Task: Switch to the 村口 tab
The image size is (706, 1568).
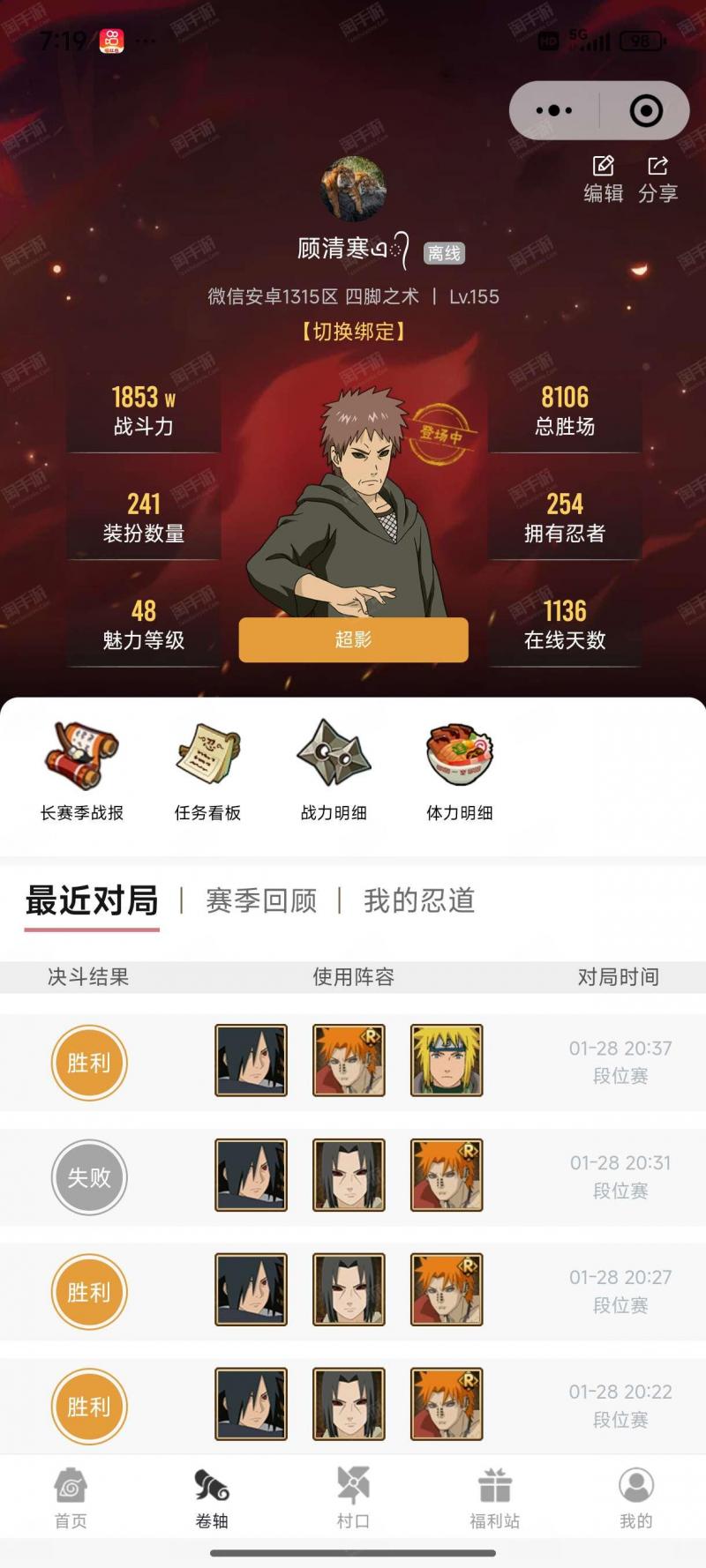Action: (x=353, y=1497)
